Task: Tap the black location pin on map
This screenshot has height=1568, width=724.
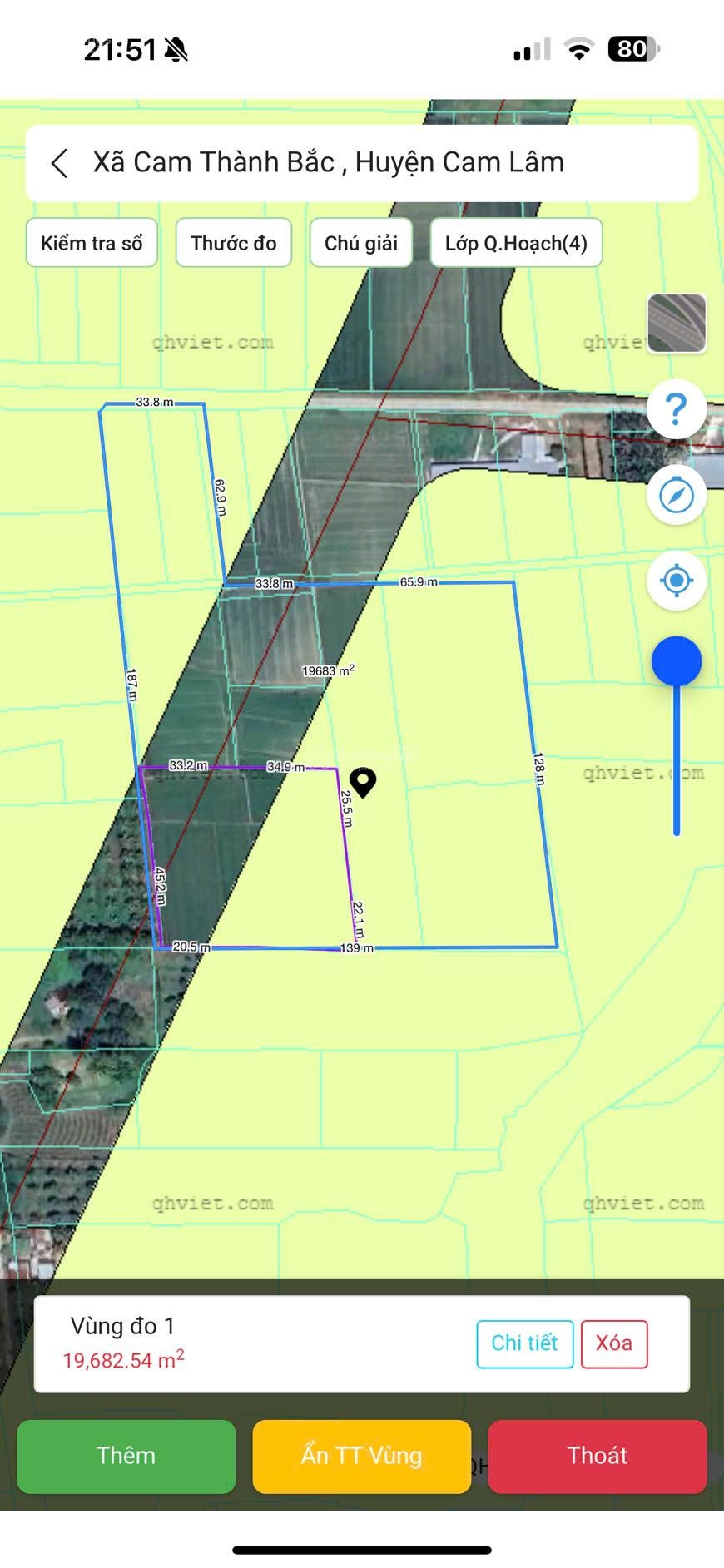Action: pos(363,782)
